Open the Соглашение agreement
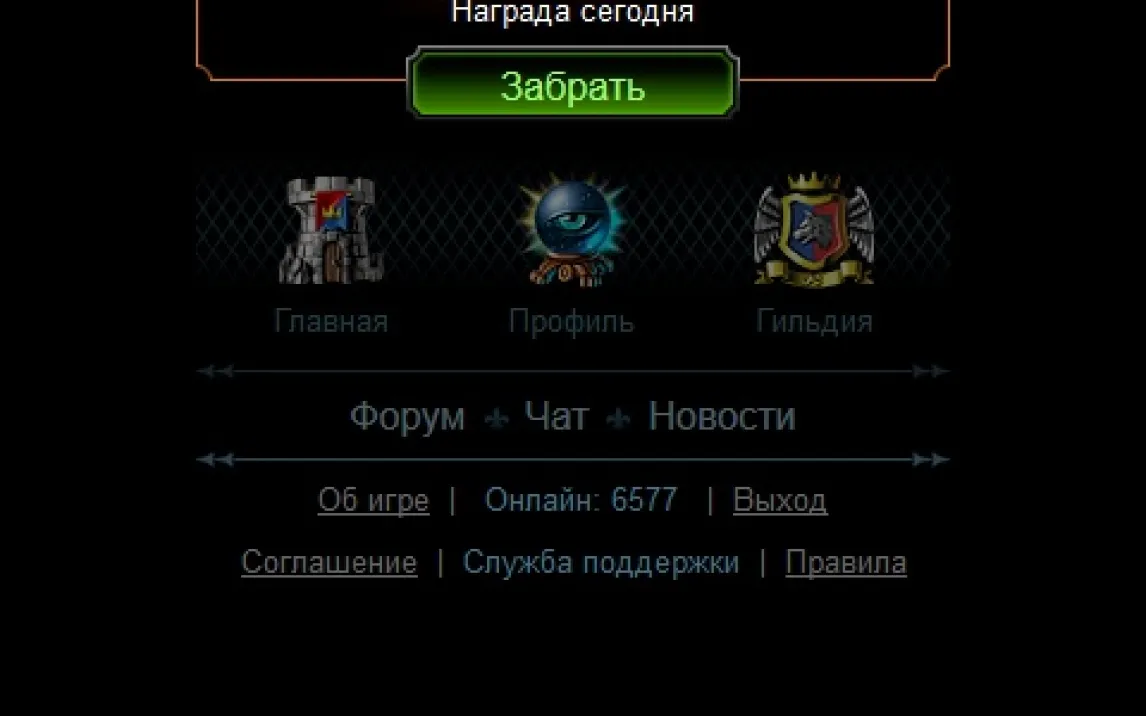This screenshot has height=716, width=1146. point(329,562)
